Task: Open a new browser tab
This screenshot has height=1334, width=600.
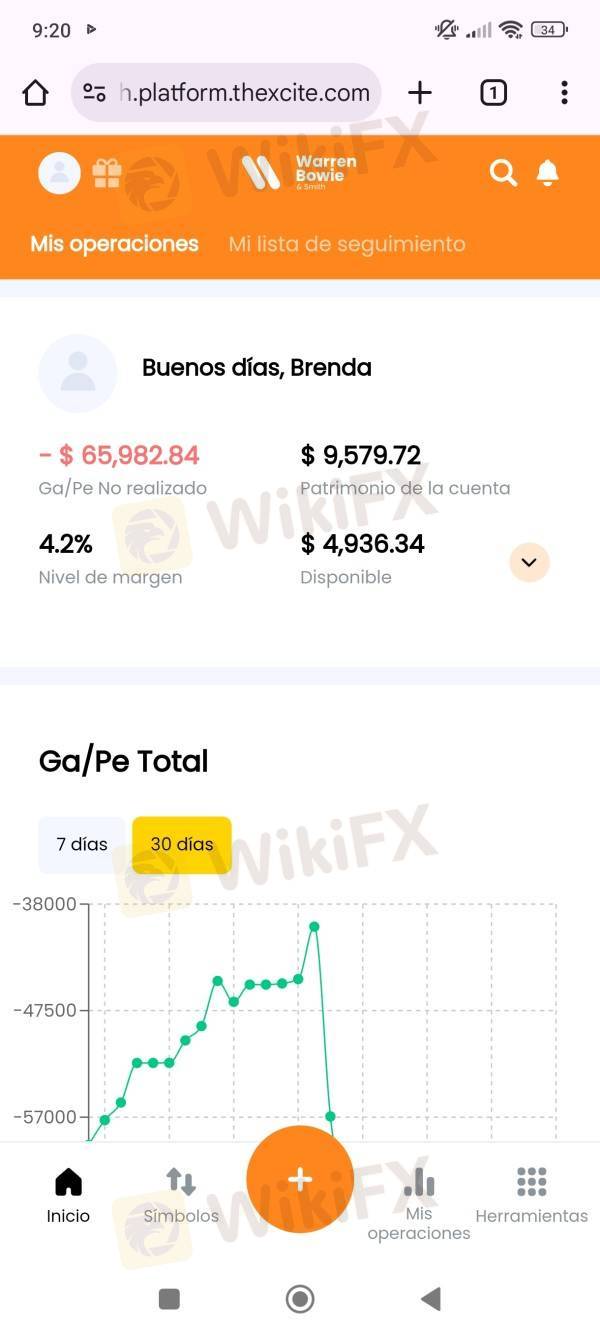Action: pos(420,93)
